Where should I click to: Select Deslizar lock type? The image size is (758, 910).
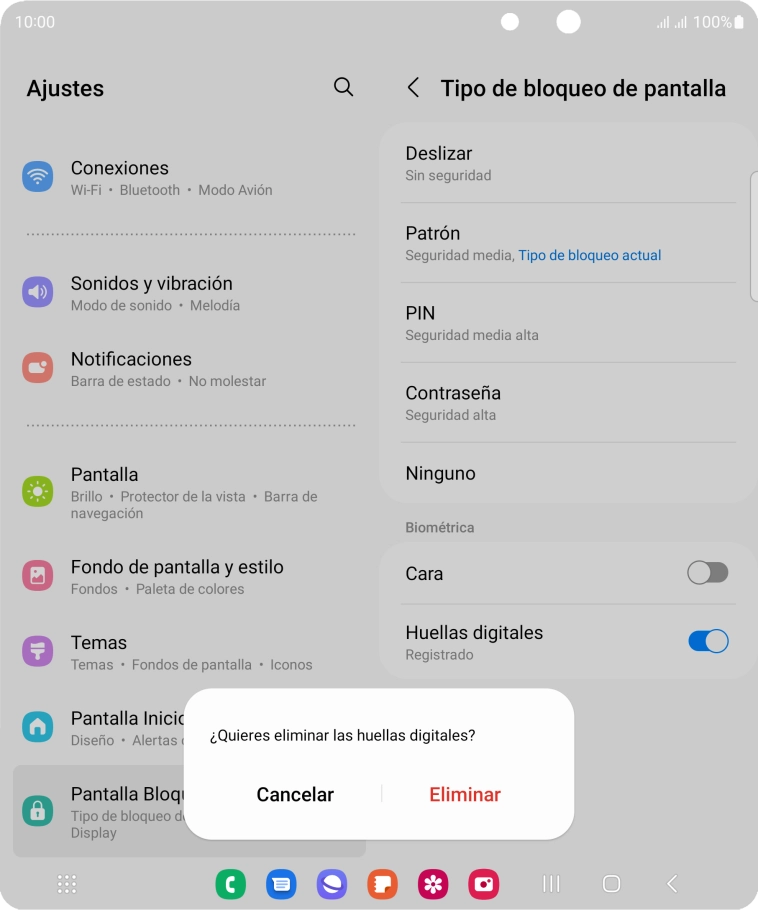coord(567,163)
